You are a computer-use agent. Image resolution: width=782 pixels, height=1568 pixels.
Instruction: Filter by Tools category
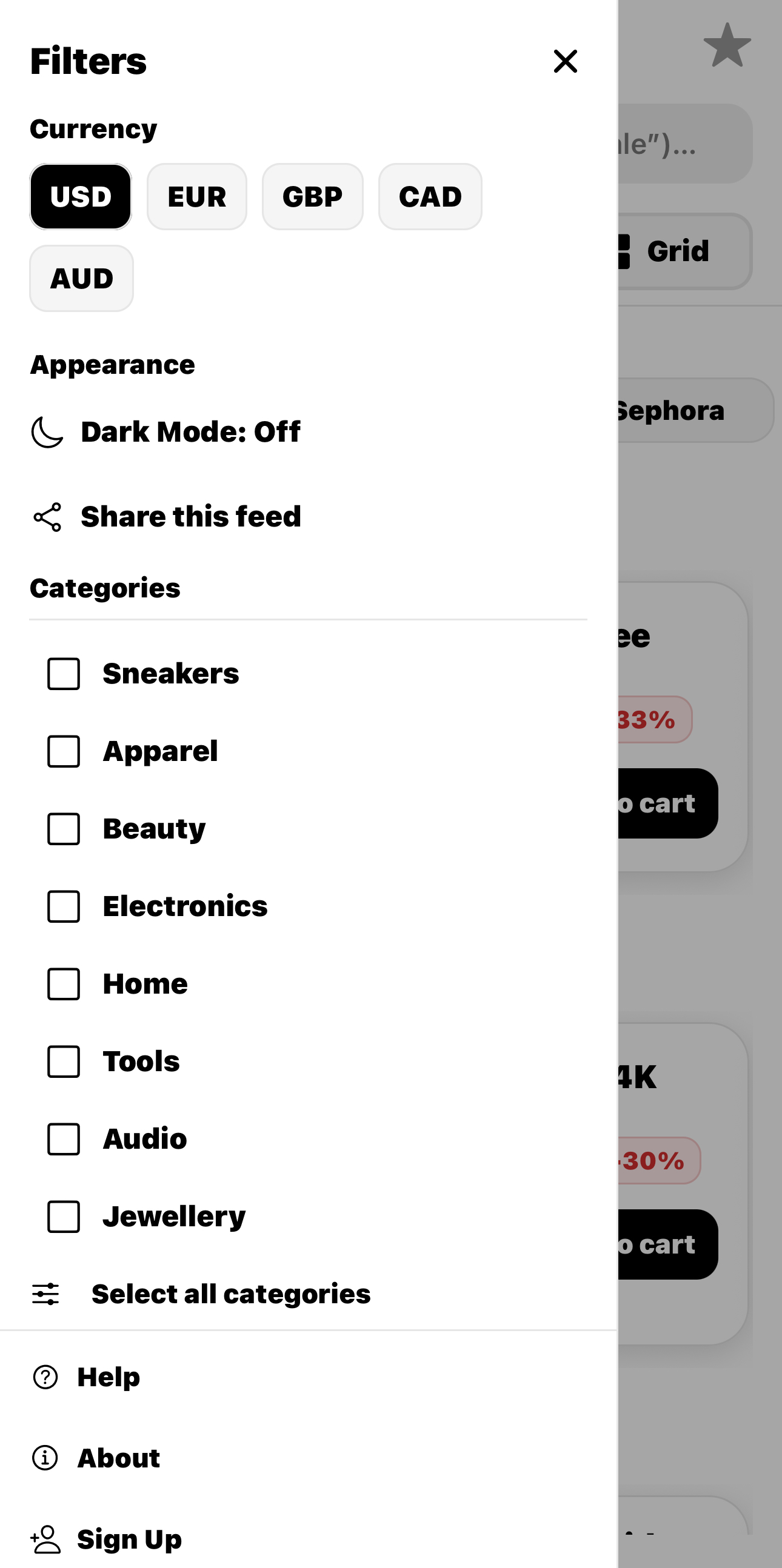coord(64,1061)
